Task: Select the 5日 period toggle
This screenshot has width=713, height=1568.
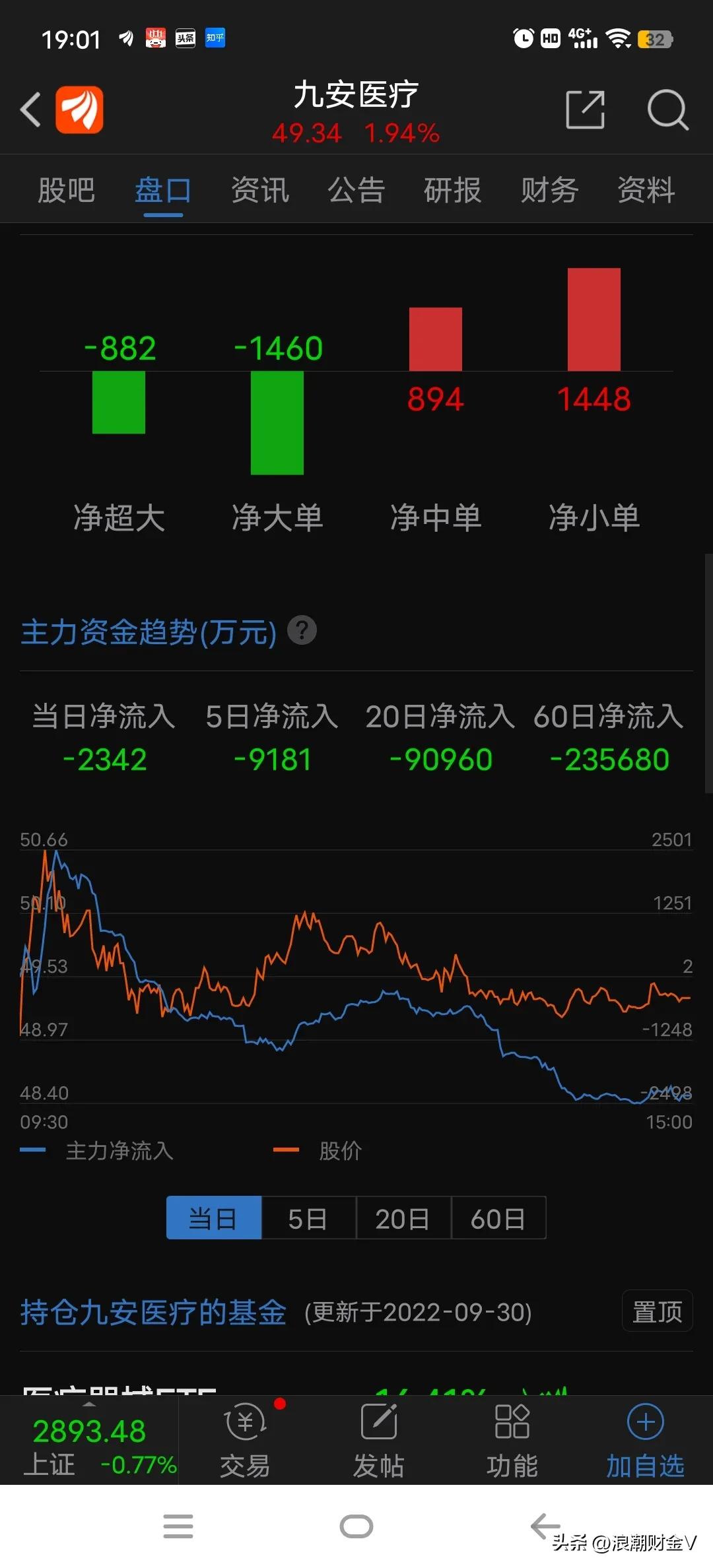Action: (x=308, y=1218)
